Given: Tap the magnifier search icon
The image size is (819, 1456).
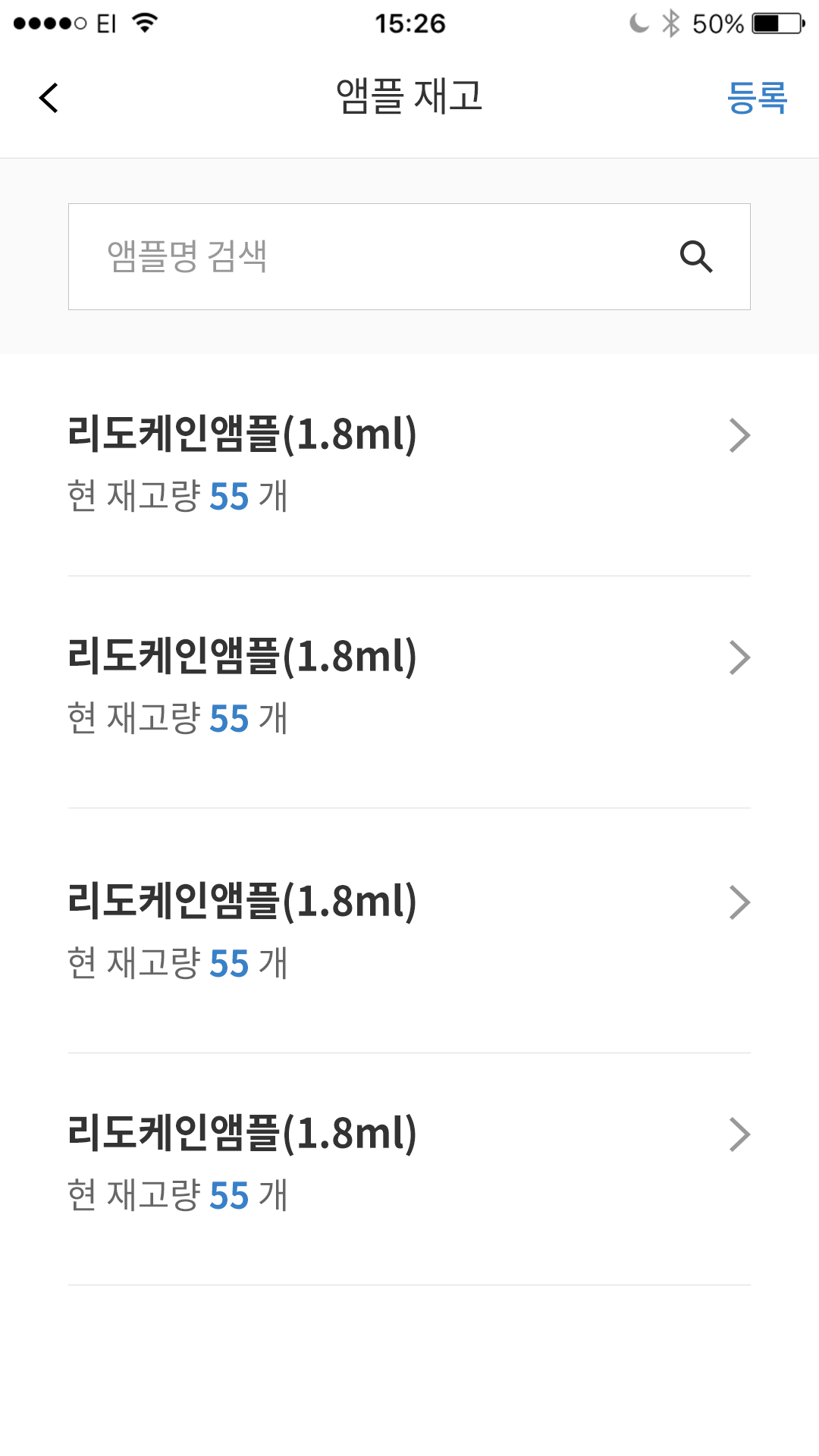Looking at the screenshot, I should point(695,256).
